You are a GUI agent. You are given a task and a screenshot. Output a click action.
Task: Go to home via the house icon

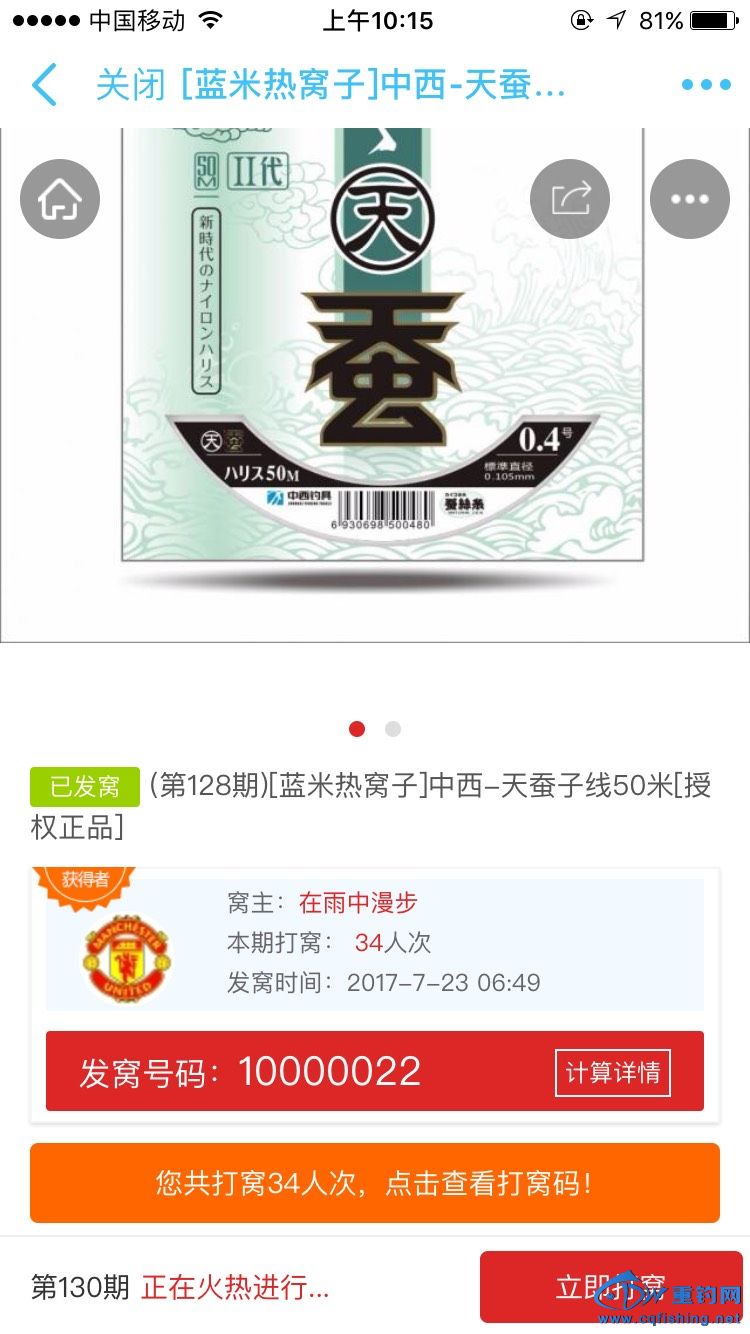[60, 200]
